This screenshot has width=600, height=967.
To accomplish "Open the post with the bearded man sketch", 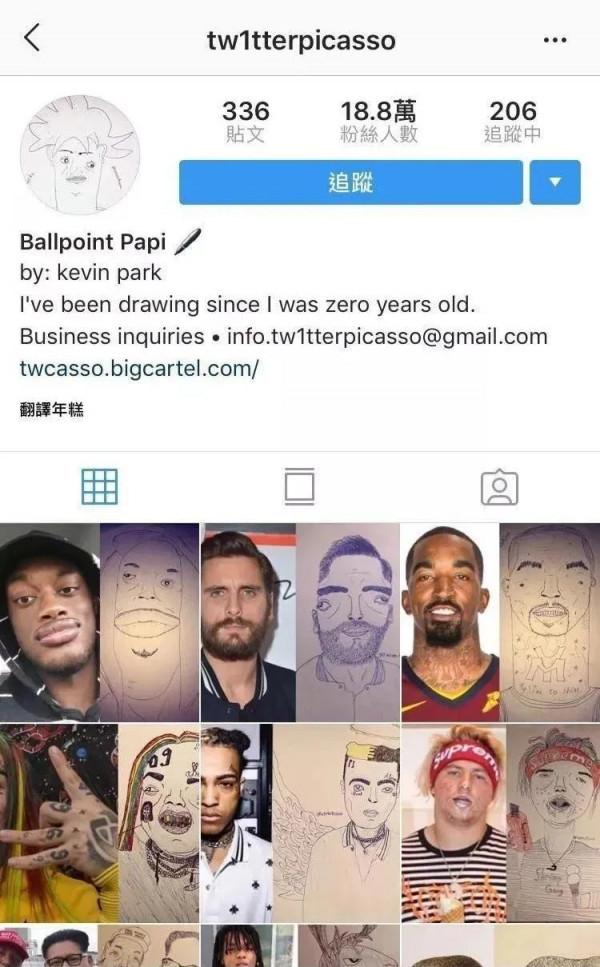I will point(300,622).
